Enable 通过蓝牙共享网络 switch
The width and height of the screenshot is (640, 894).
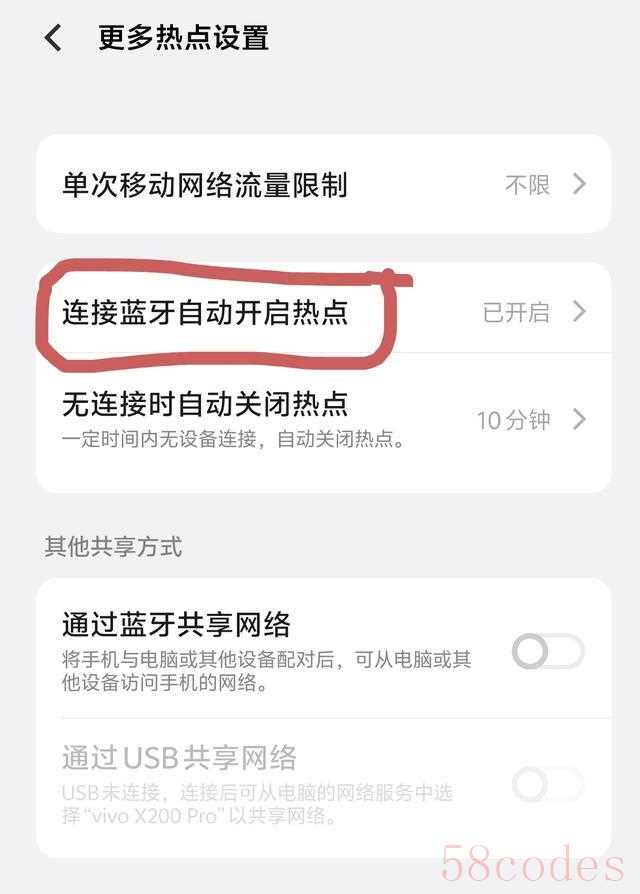pyautogui.click(x=546, y=652)
